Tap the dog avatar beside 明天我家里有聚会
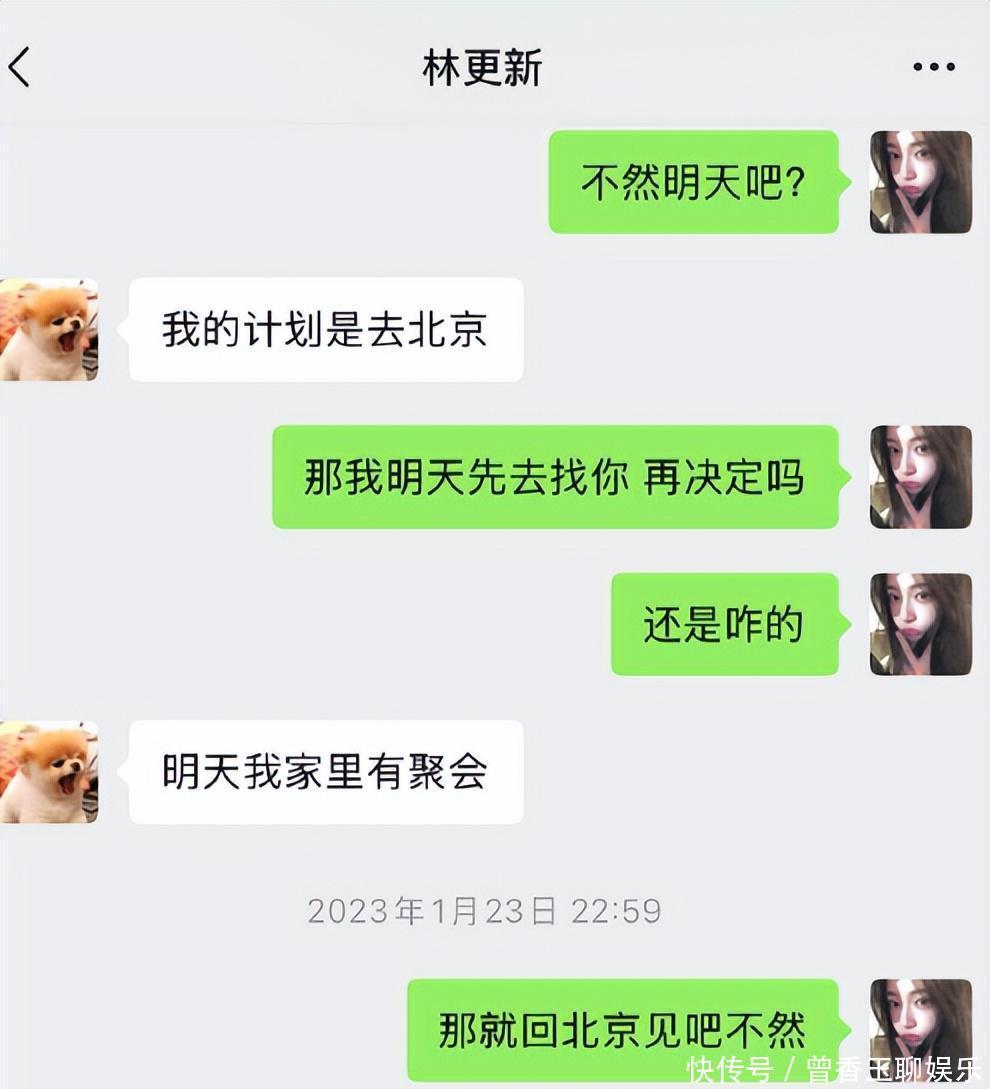The width and height of the screenshot is (990, 1089). 49,772
